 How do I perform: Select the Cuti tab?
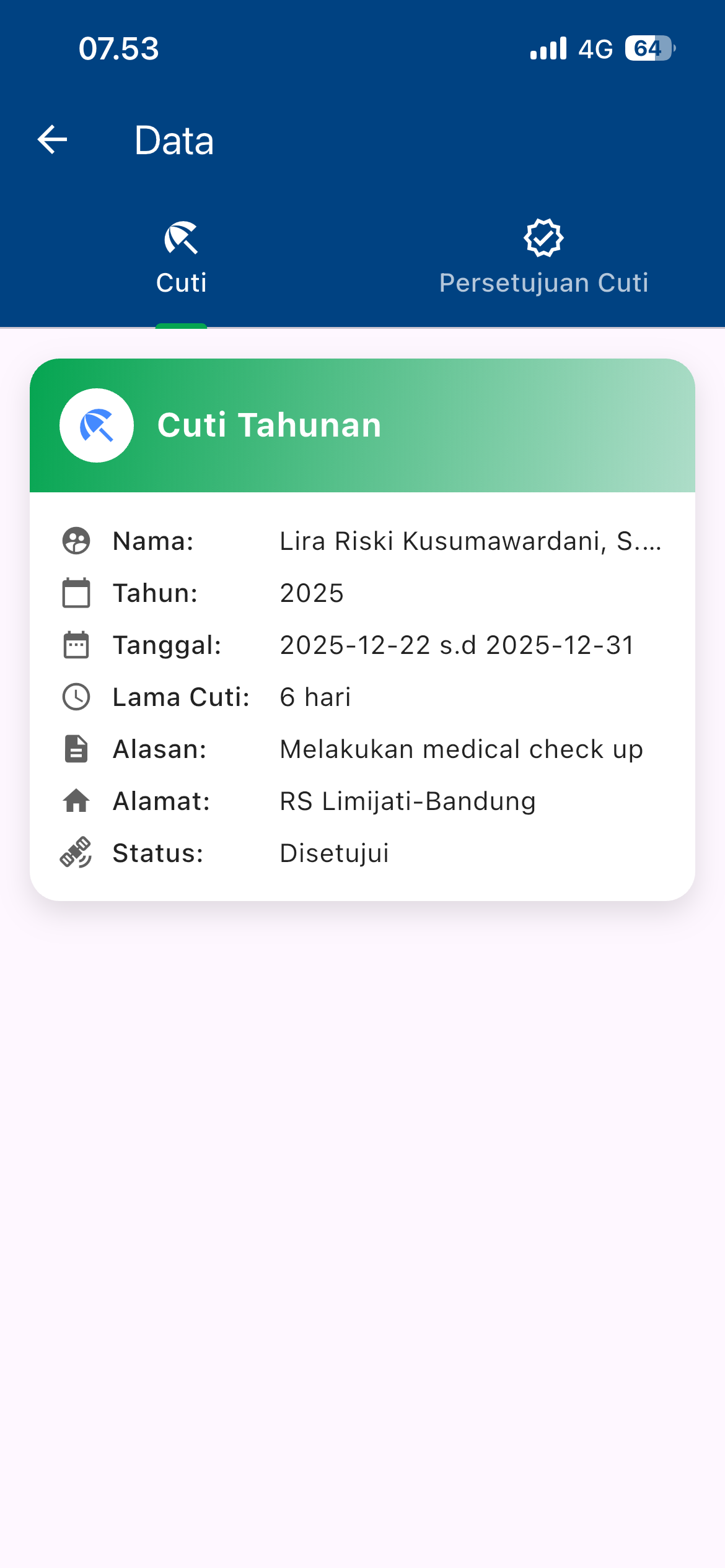click(x=181, y=260)
